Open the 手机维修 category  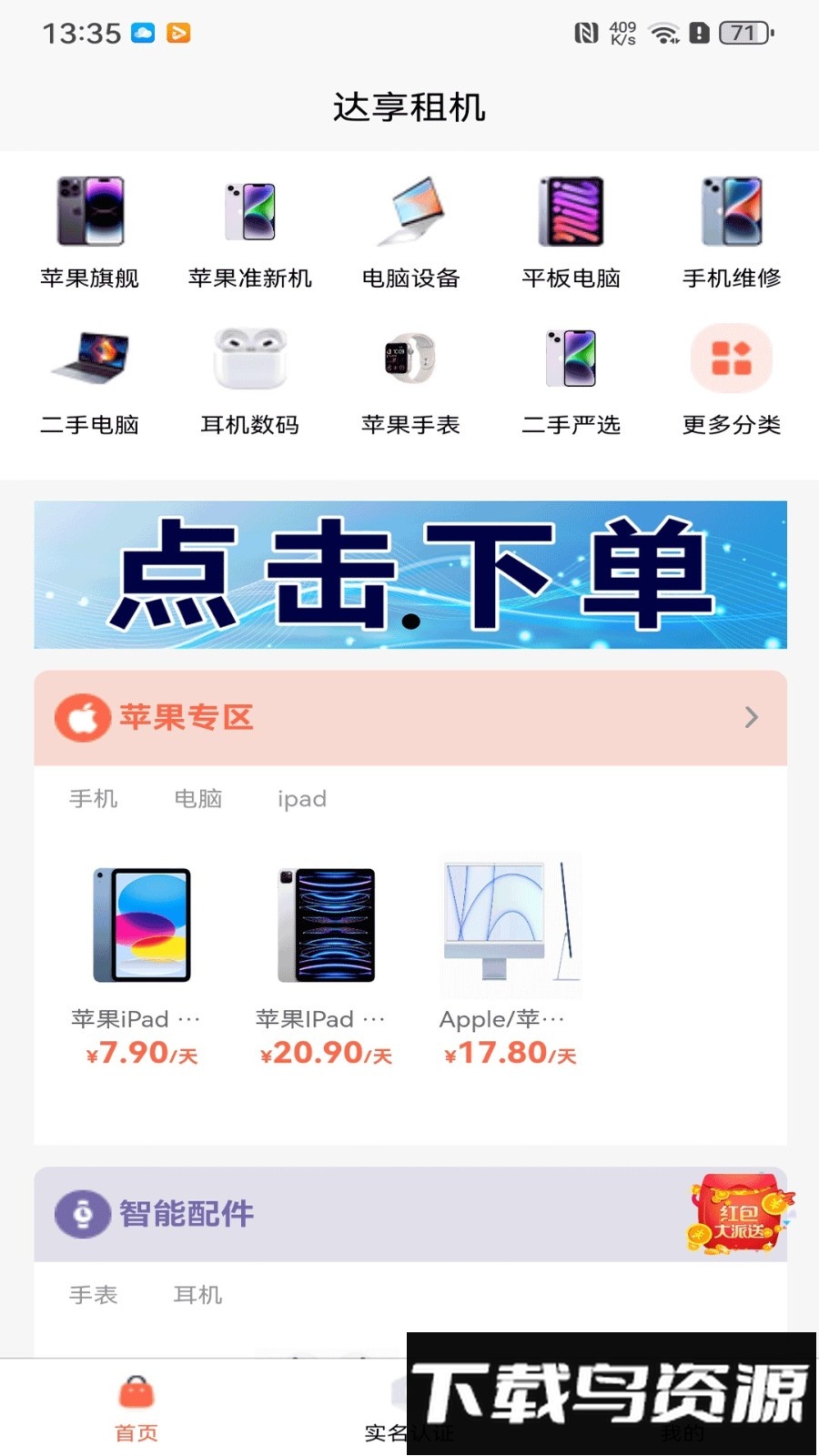(x=732, y=227)
